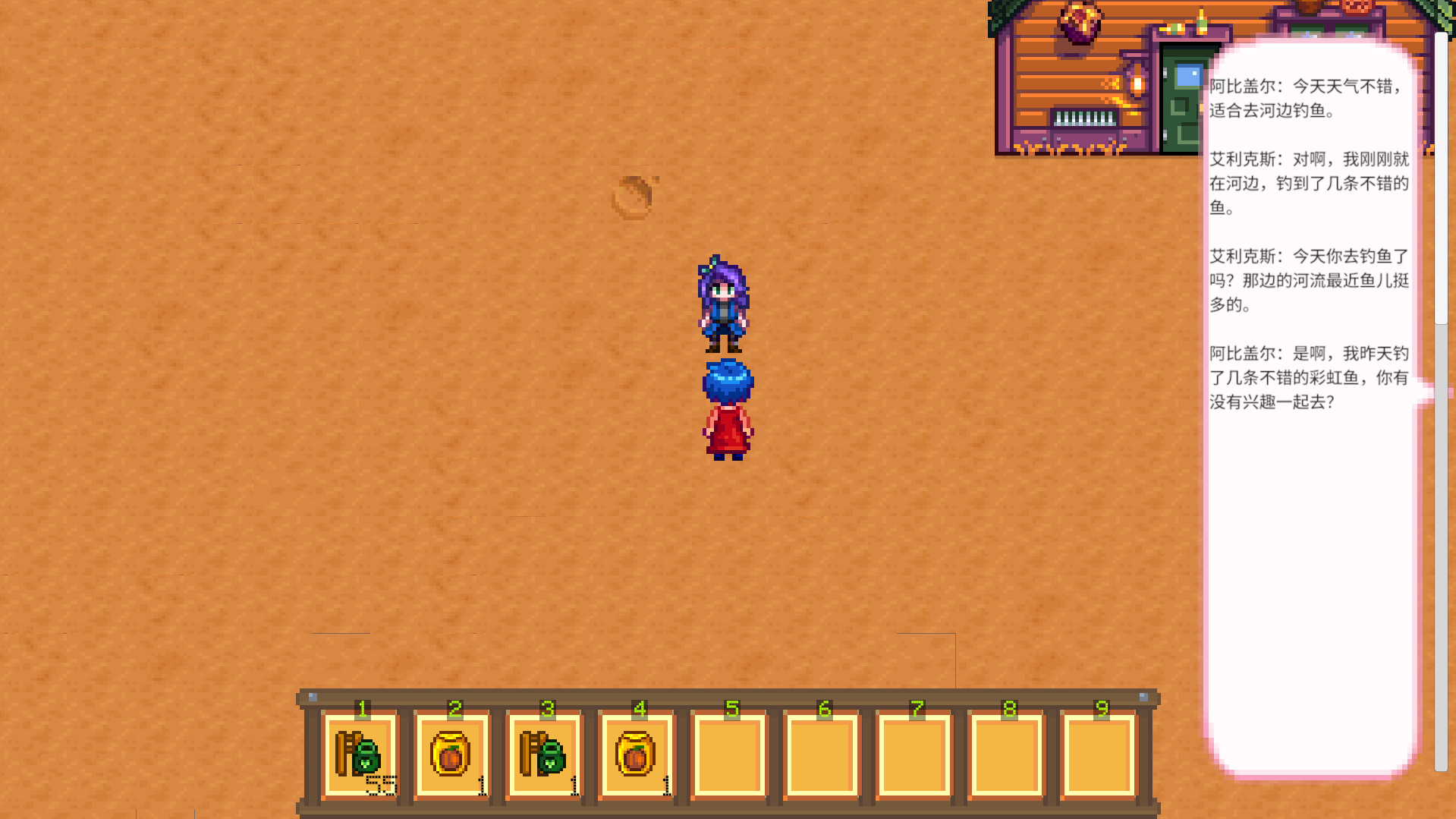
Task: Pick the jar in hotbar slot 4
Action: tap(637, 755)
